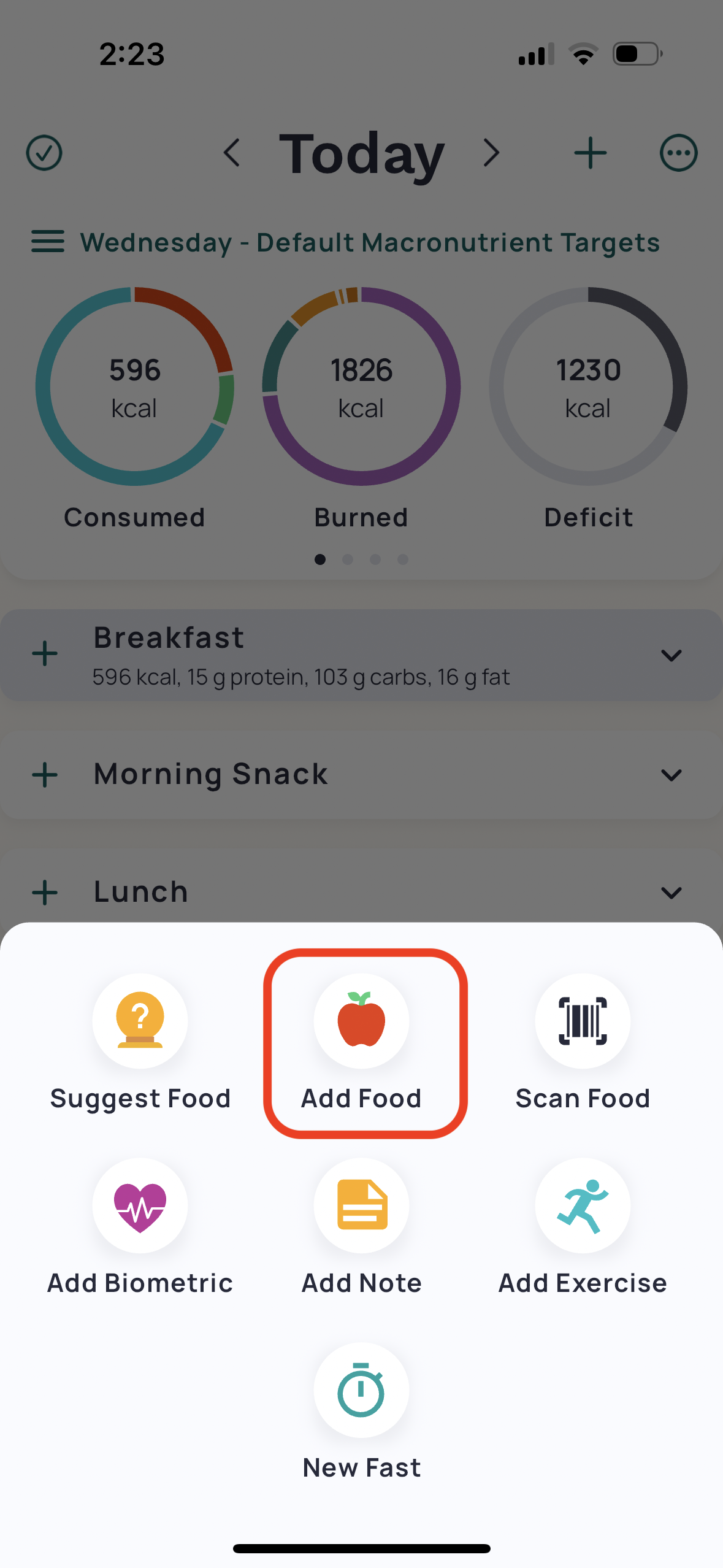The width and height of the screenshot is (723, 1568).
Task: Expand the Lunch meal section
Action: (672, 893)
